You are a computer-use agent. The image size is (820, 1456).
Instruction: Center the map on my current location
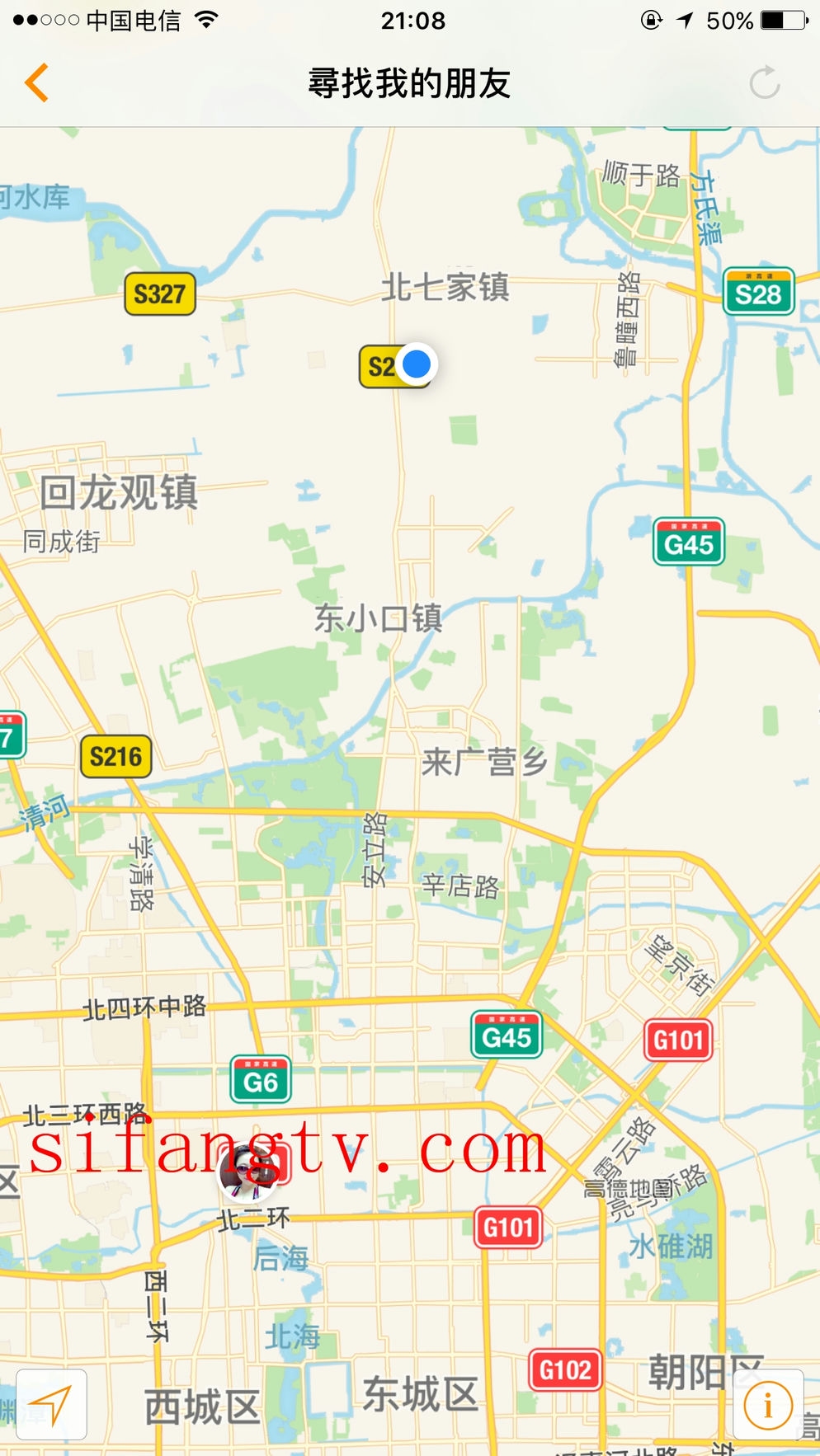51,1405
